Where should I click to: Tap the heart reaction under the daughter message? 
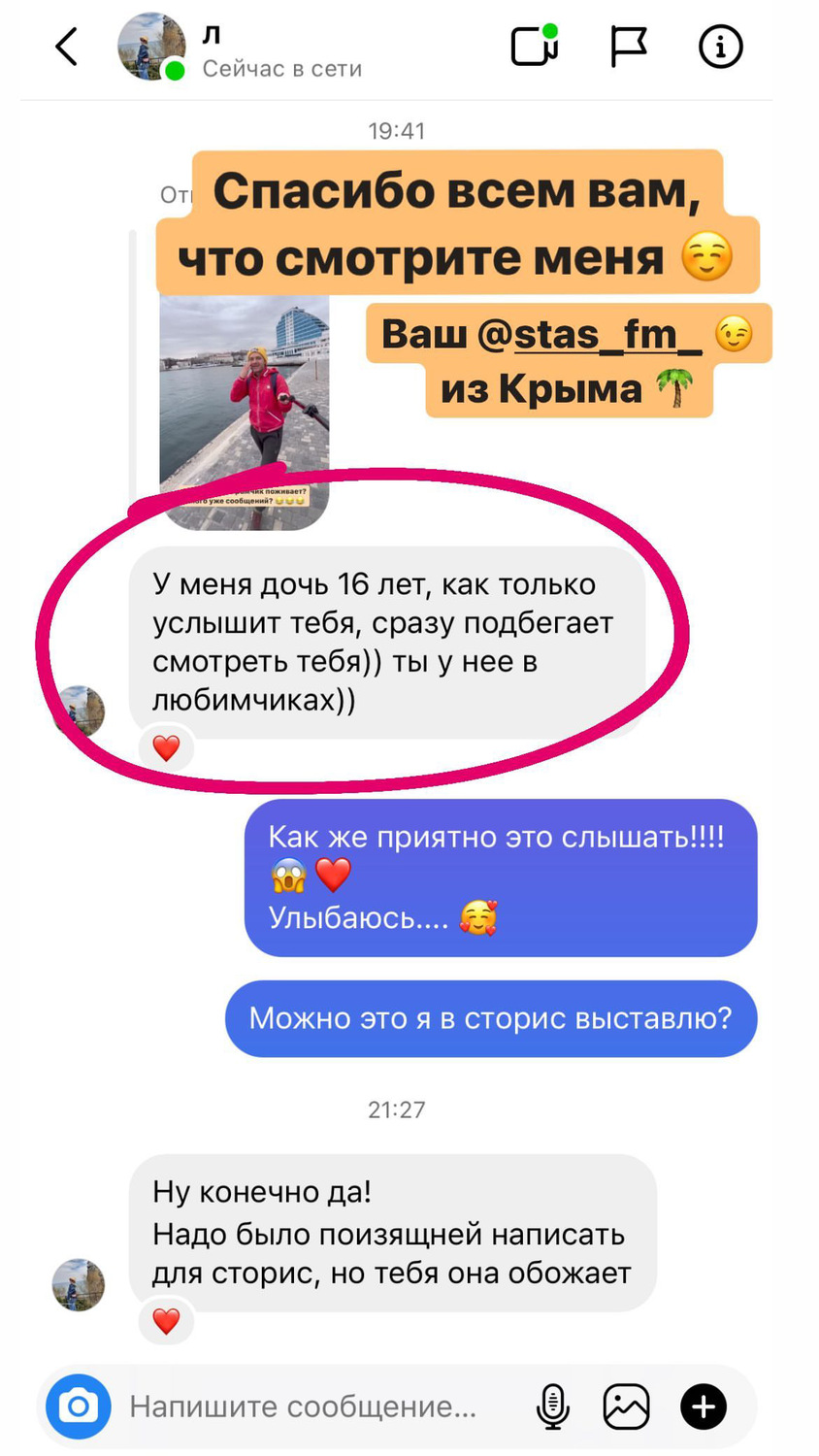167,747
